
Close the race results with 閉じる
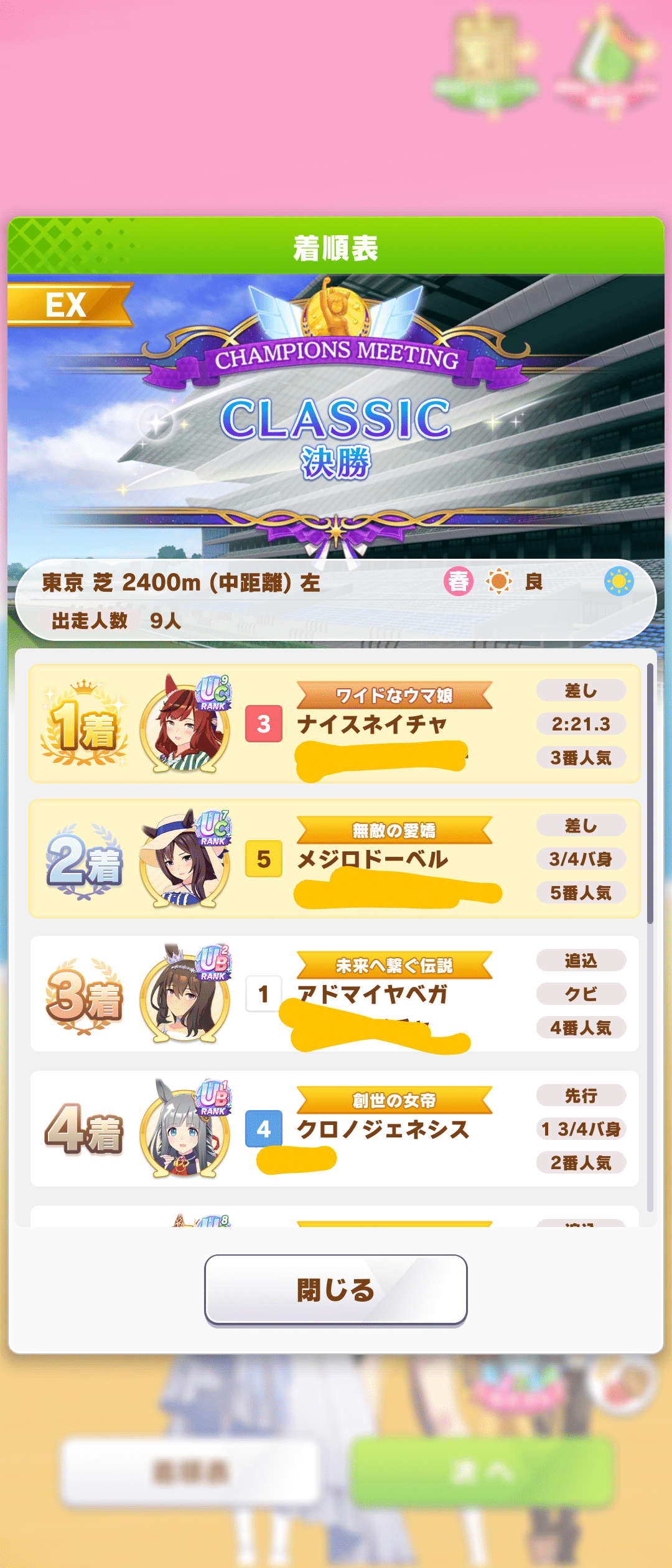[335, 1289]
